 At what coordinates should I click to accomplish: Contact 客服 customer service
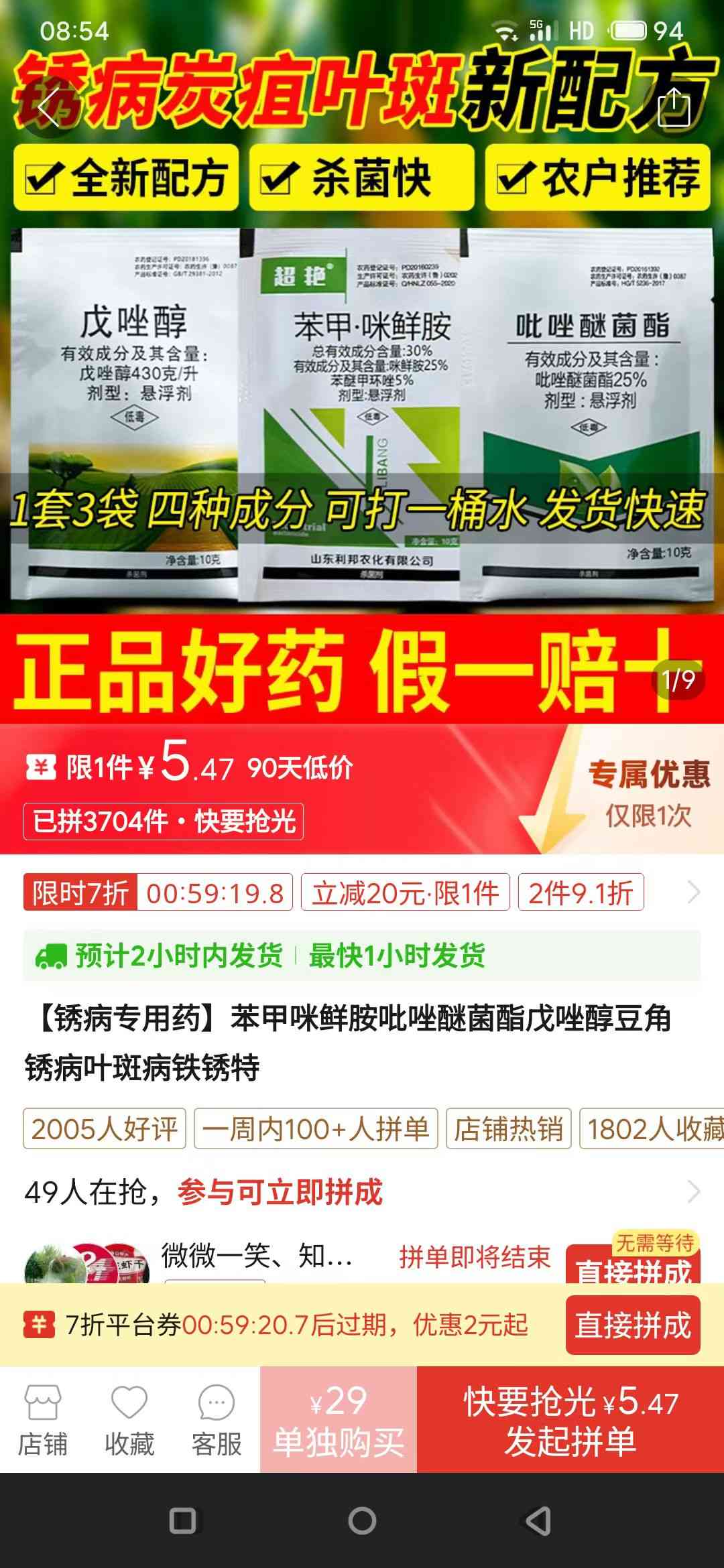(217, 1421)
